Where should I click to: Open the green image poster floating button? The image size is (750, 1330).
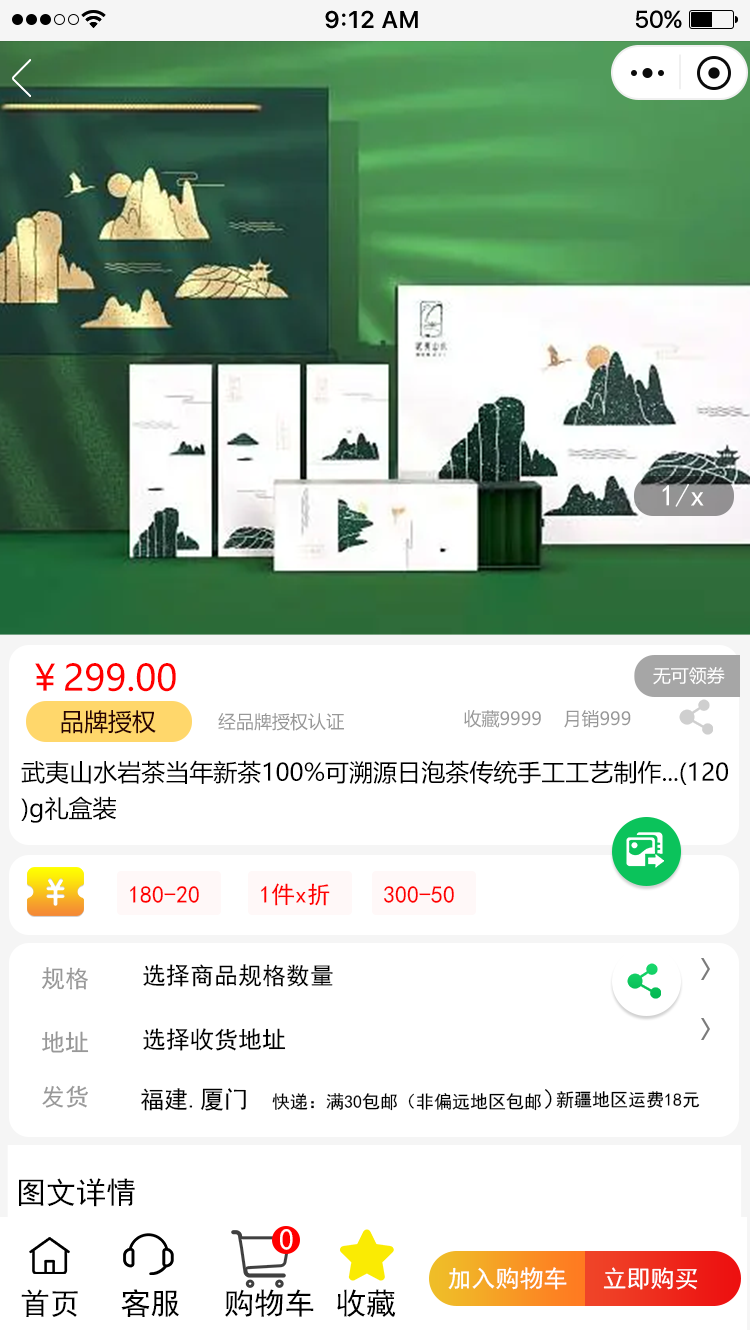pyautogui.click(x=646, y=852)
